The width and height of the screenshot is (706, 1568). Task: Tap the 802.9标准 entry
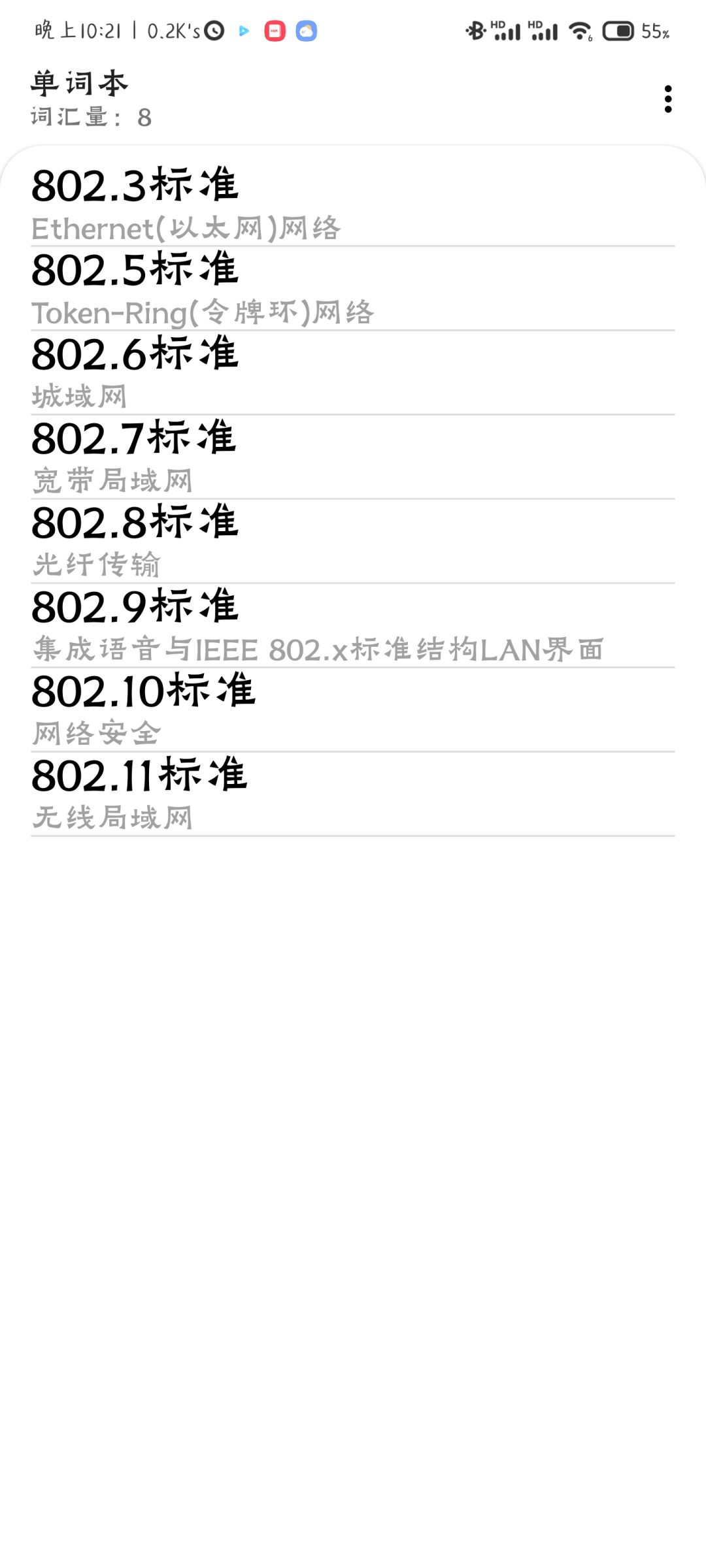[x=353, y=625]
